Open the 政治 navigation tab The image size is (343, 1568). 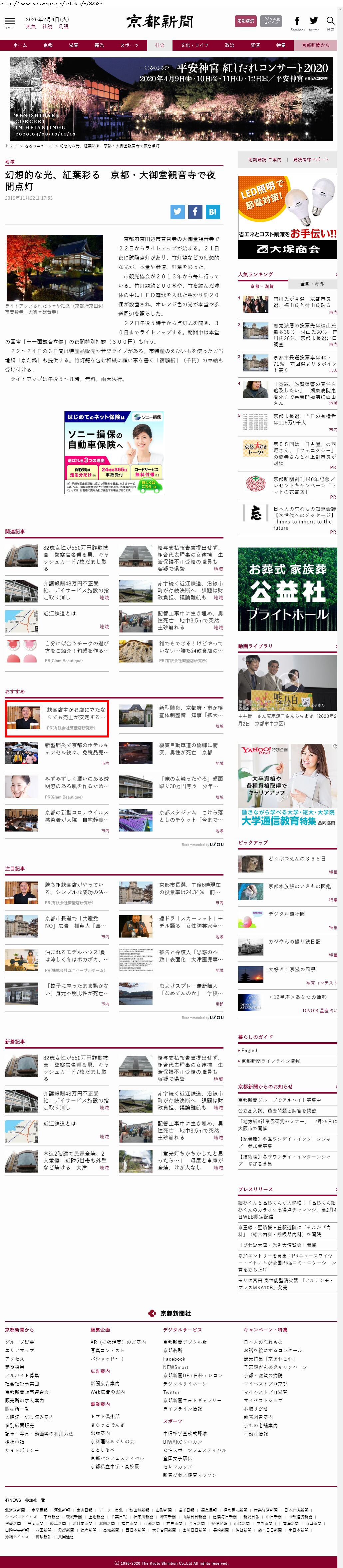(x=229, y=45)
